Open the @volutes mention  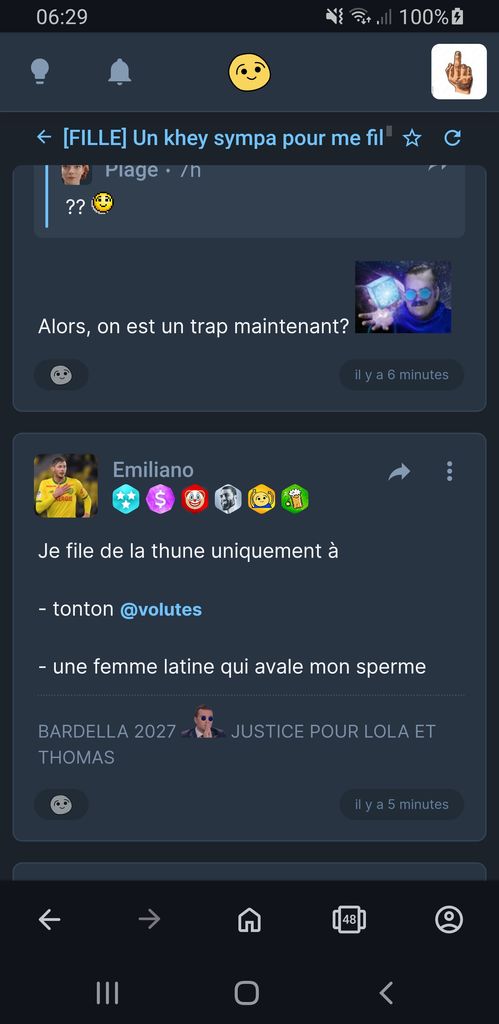pos(161,610)
